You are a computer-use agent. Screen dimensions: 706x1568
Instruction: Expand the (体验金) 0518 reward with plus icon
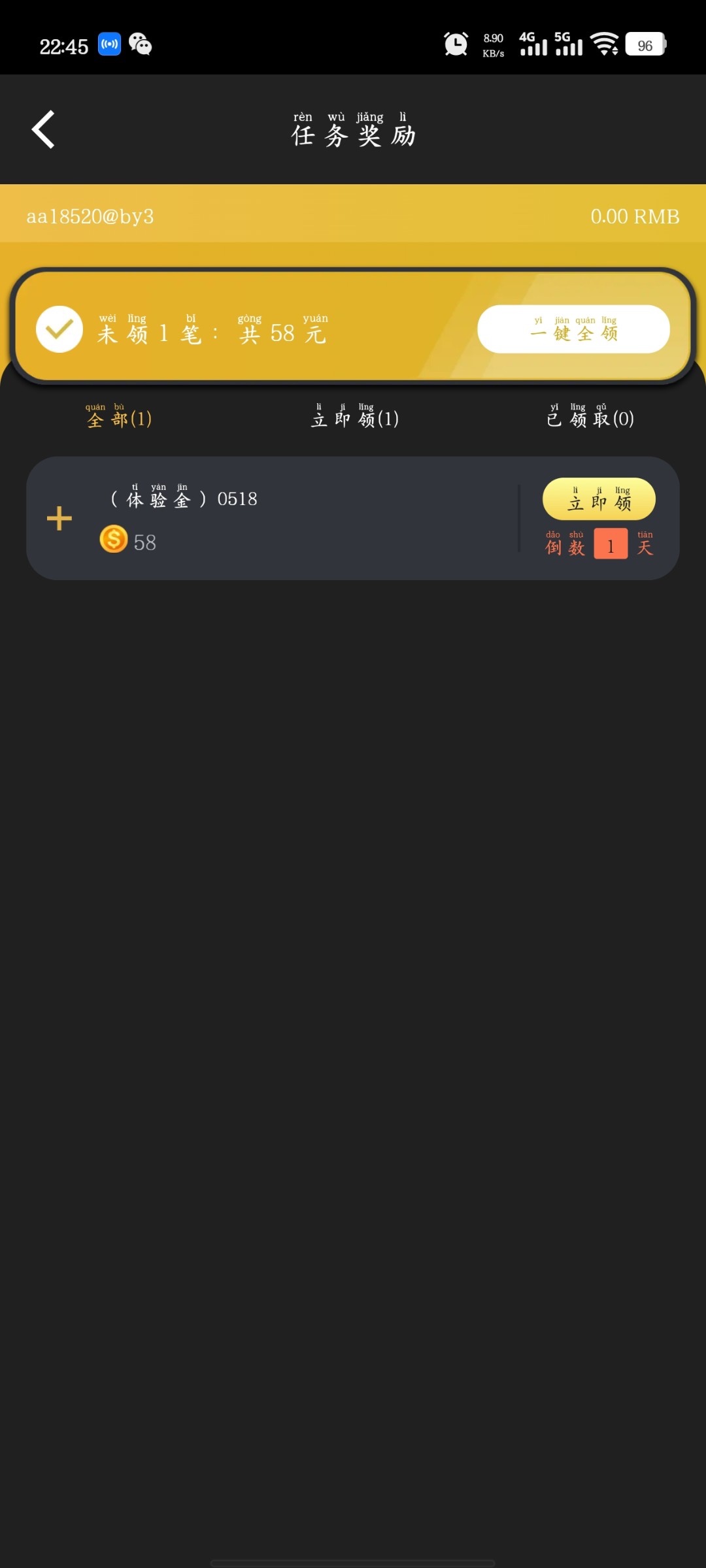[x=59, y=519]
